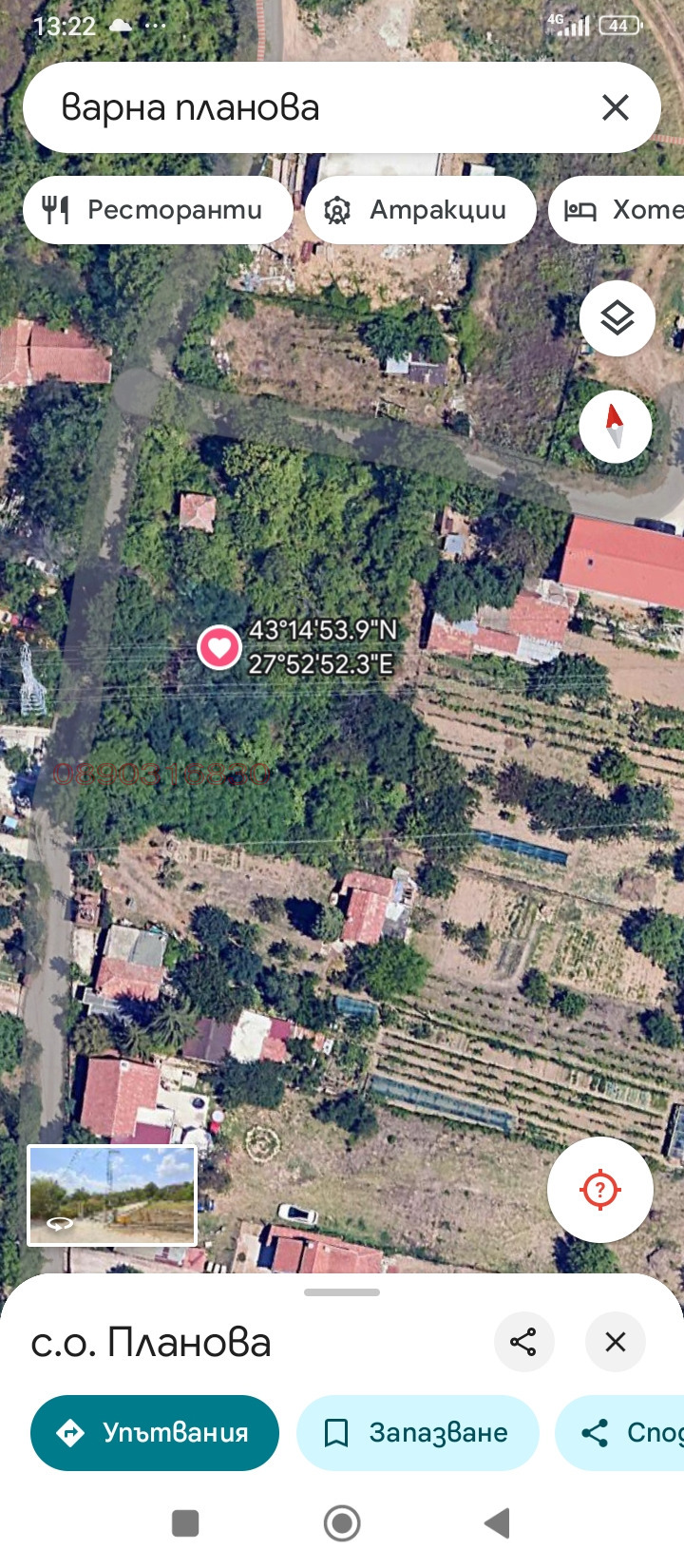
Task: Get directions with Упътвания button
Action: click(x=155, y=1433)
